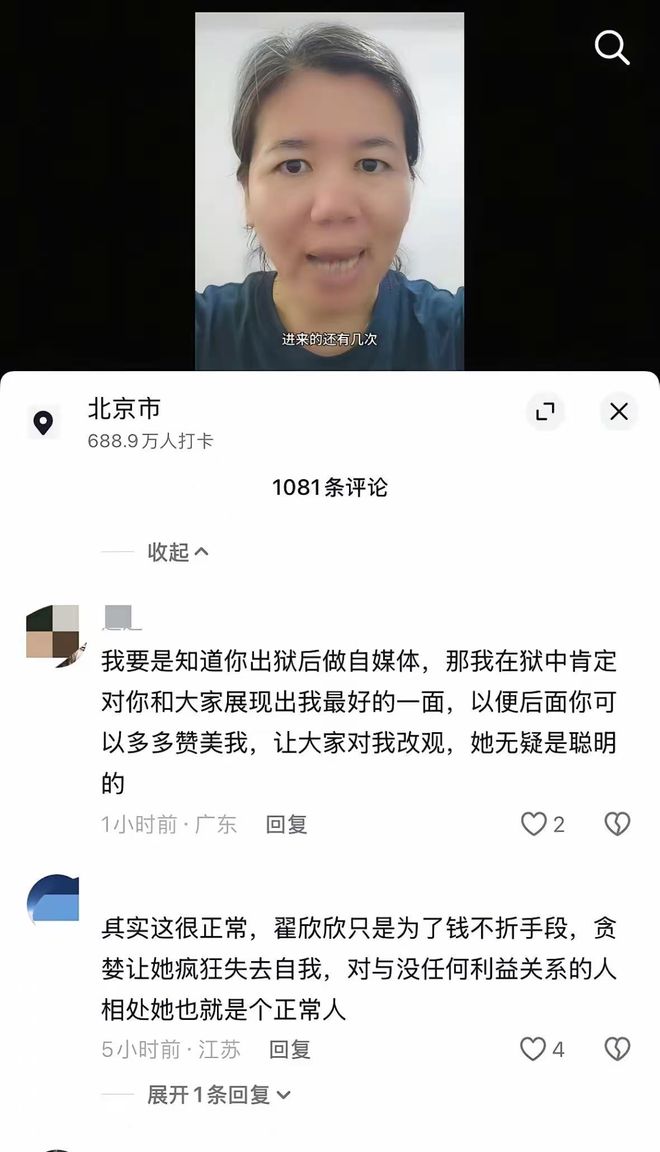Dislike the comment about 翟欣欣
This screenshot has width=660, height=1152.
click(617, 1049)
